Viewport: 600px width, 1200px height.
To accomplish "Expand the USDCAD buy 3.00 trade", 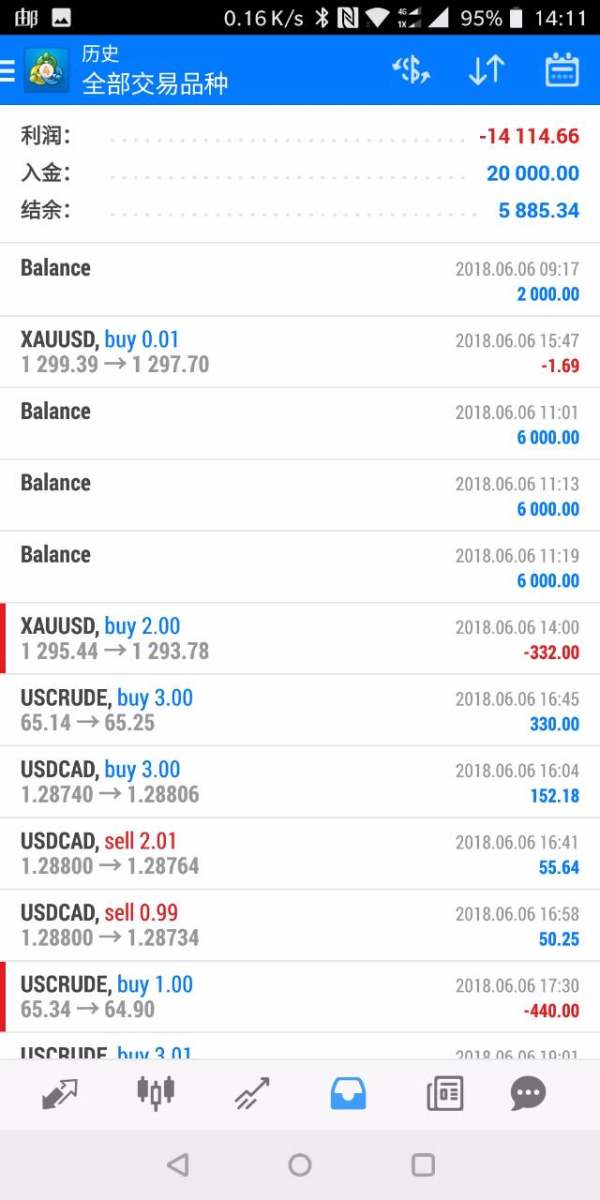I will click(300, 782).
